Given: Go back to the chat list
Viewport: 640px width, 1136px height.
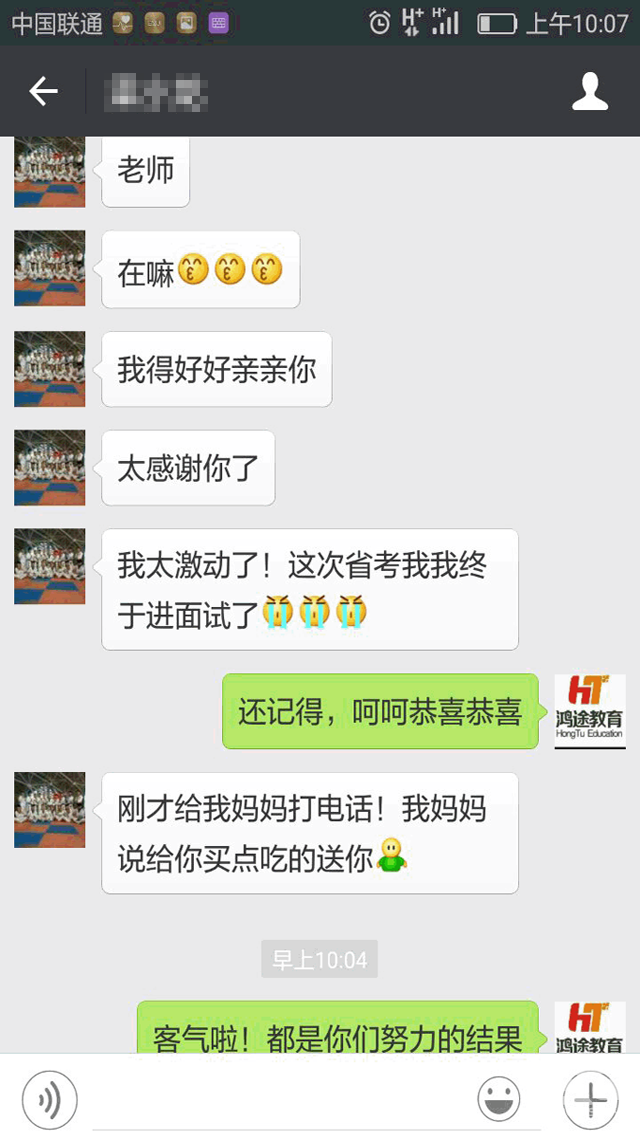Looking at the screenshot, I should tap(43, 92).
